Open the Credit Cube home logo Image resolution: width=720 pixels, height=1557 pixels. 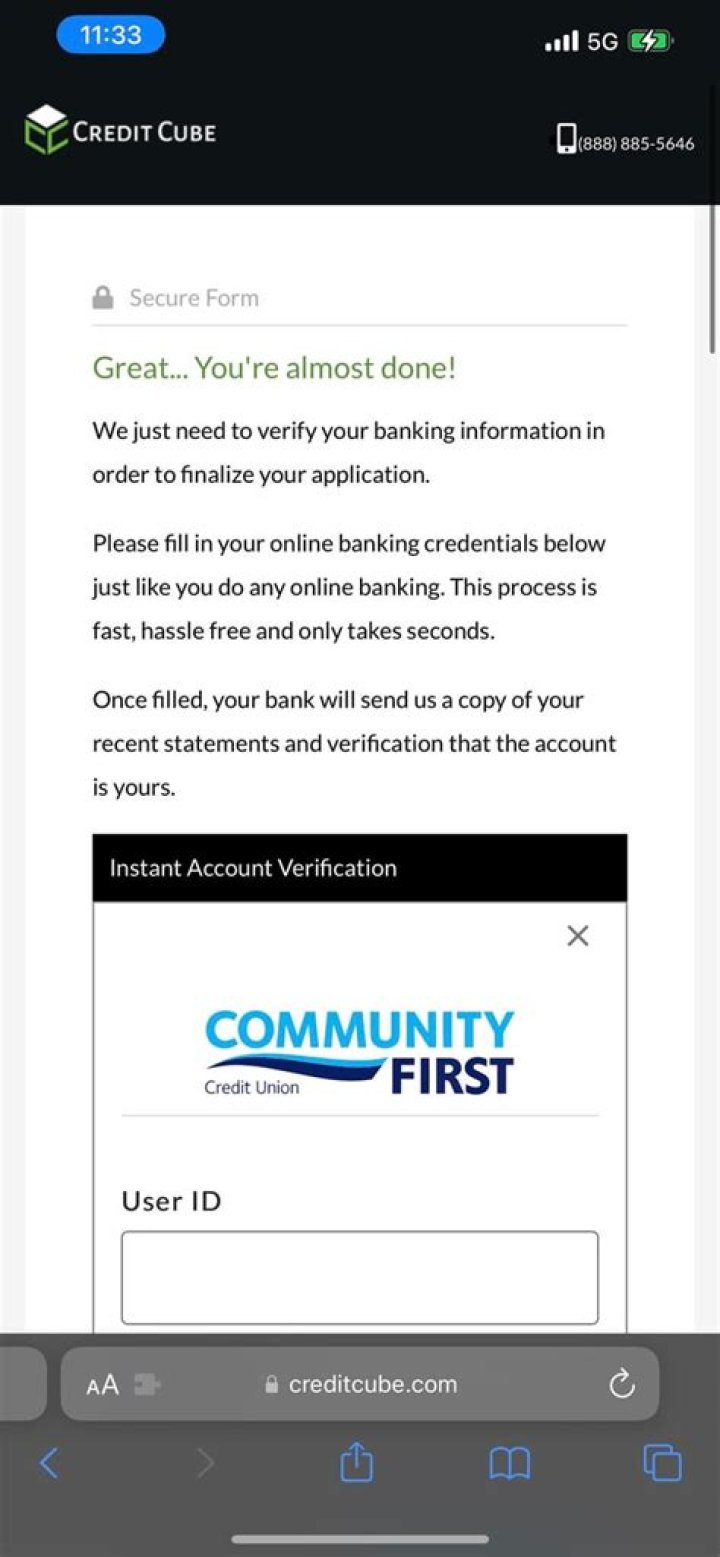(120, 131)
